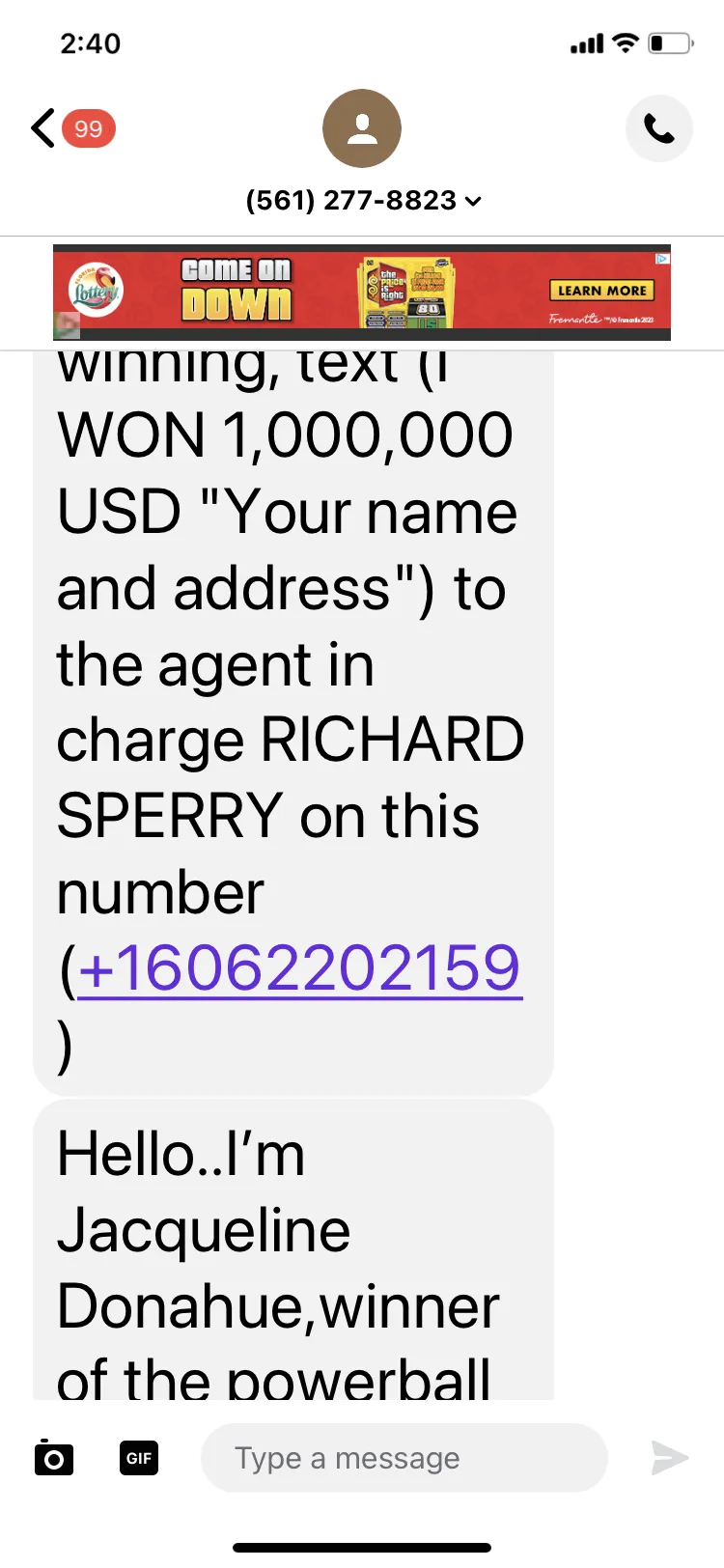Viewport: 724px width, 1568px height.
Task: Open the +16062202159 phone link
Action: pos(299,967)
